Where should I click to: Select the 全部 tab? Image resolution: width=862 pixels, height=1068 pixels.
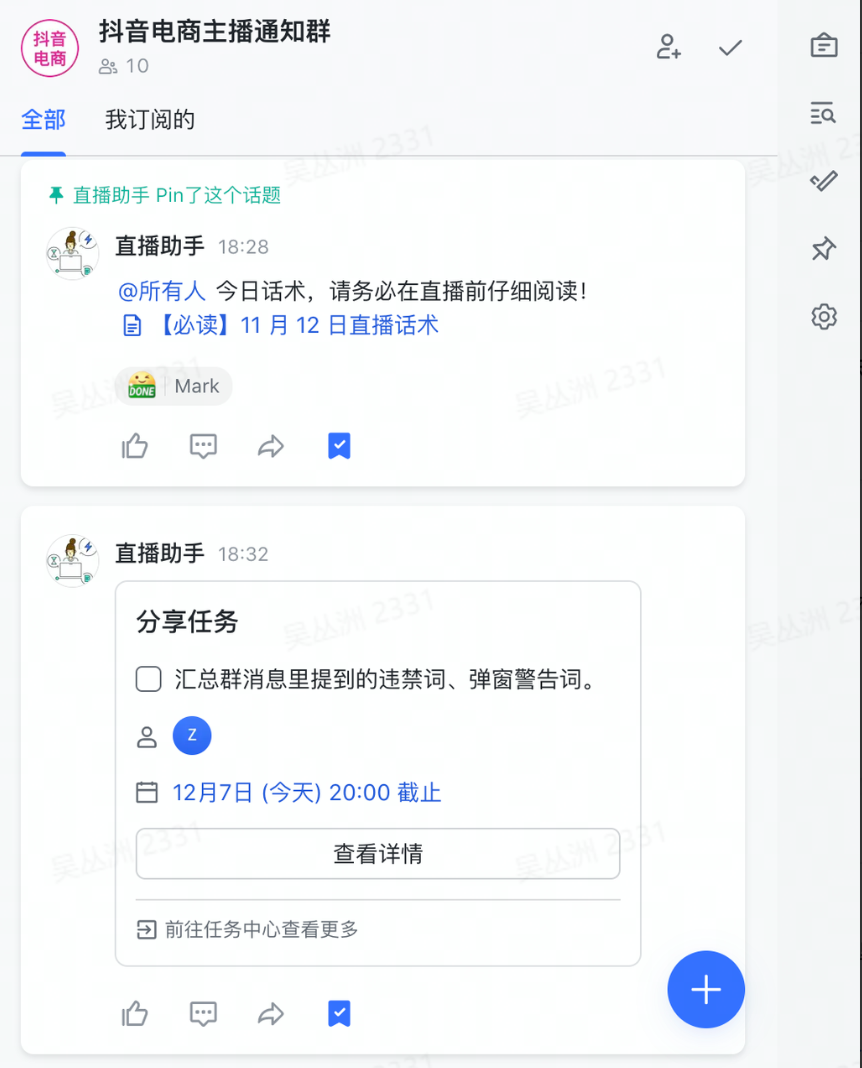pos(44,120)
